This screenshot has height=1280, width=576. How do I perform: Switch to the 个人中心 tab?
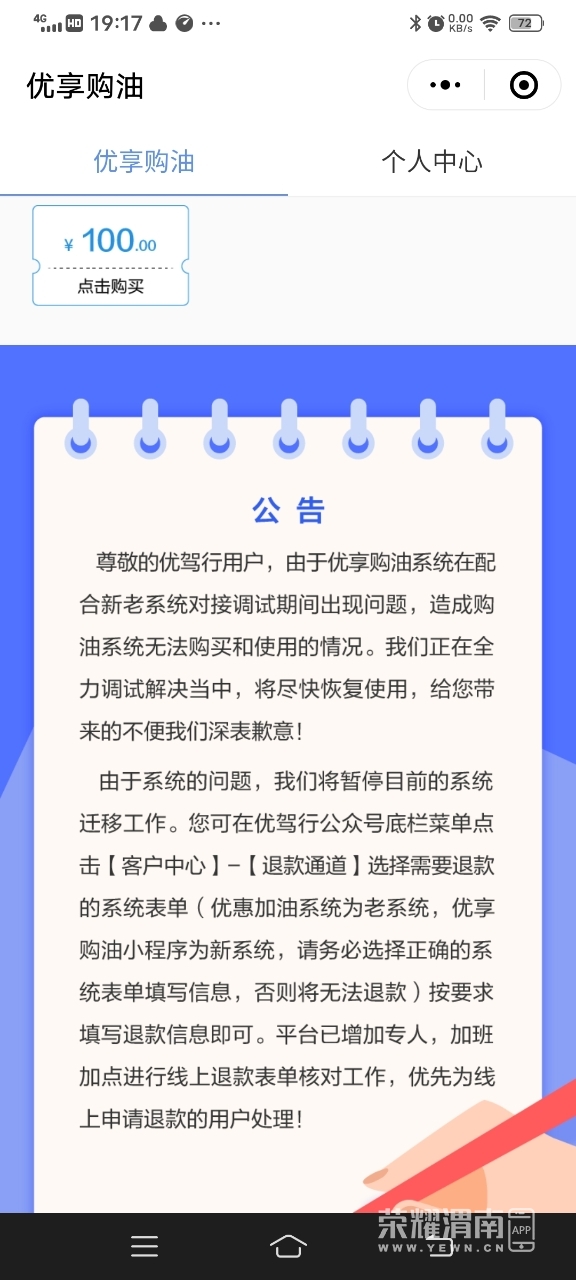[x=432, y=162]
